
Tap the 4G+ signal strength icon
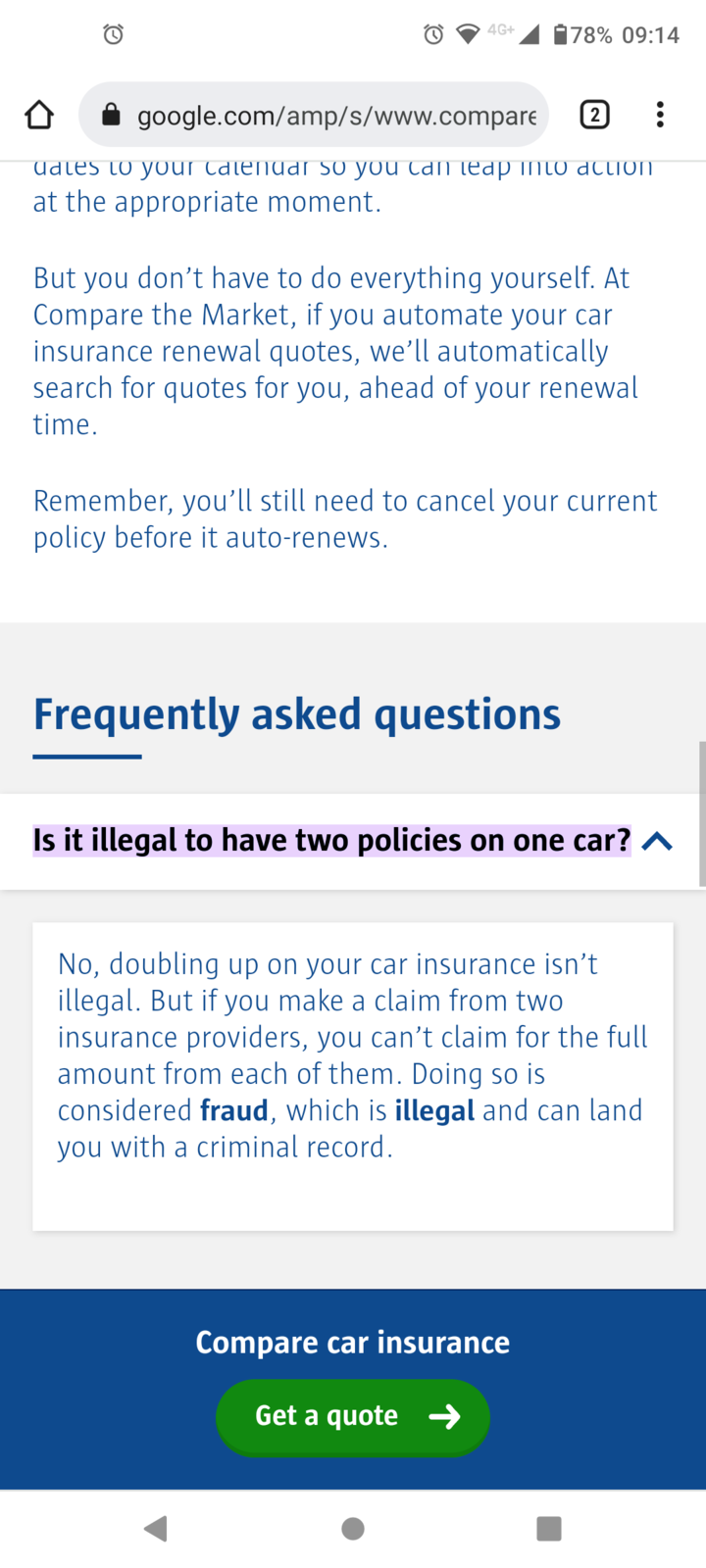pos(500,32)
